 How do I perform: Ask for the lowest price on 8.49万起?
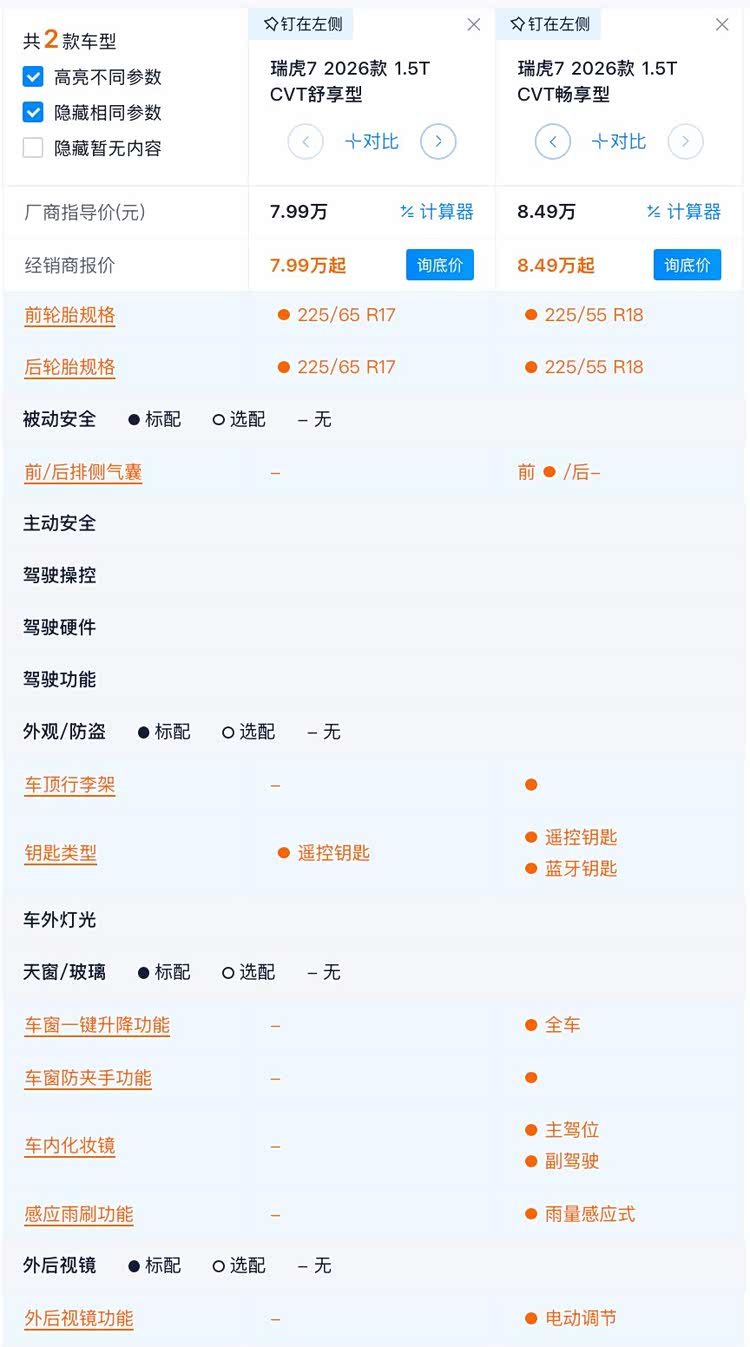(687, 265)
